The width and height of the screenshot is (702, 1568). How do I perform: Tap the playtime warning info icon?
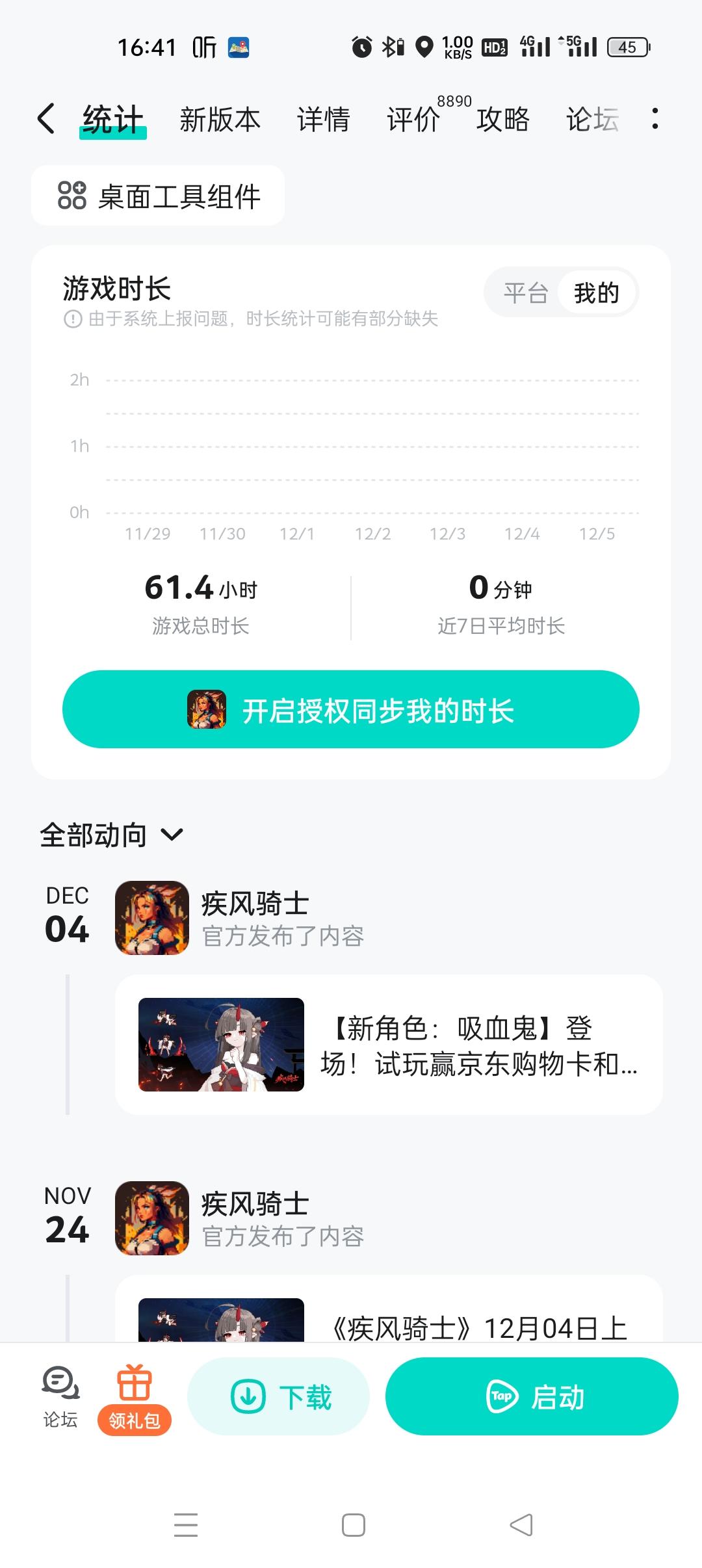coord(73,319)
